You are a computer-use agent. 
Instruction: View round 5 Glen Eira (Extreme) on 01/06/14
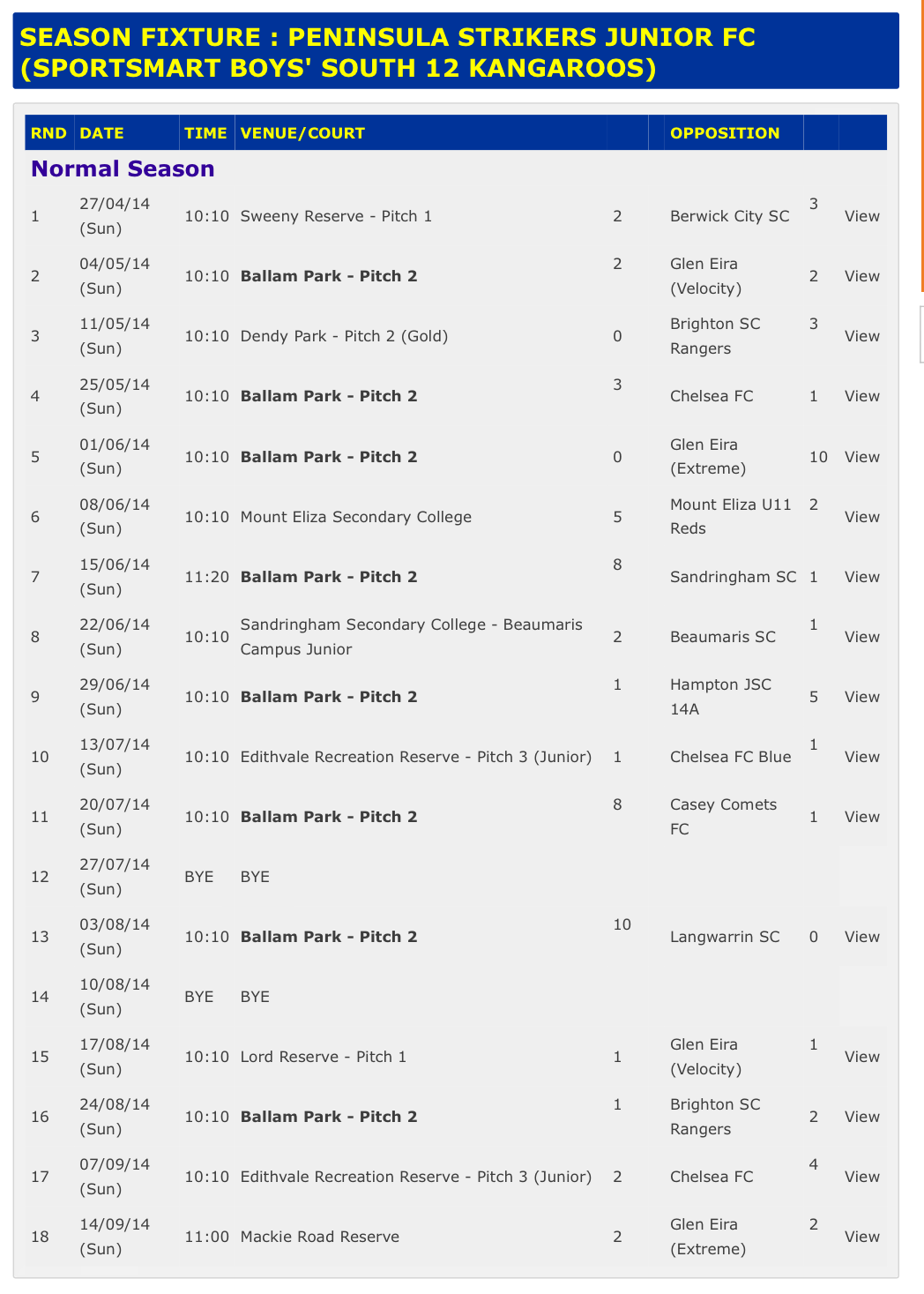pyautogui.click(x=861, y=457)
